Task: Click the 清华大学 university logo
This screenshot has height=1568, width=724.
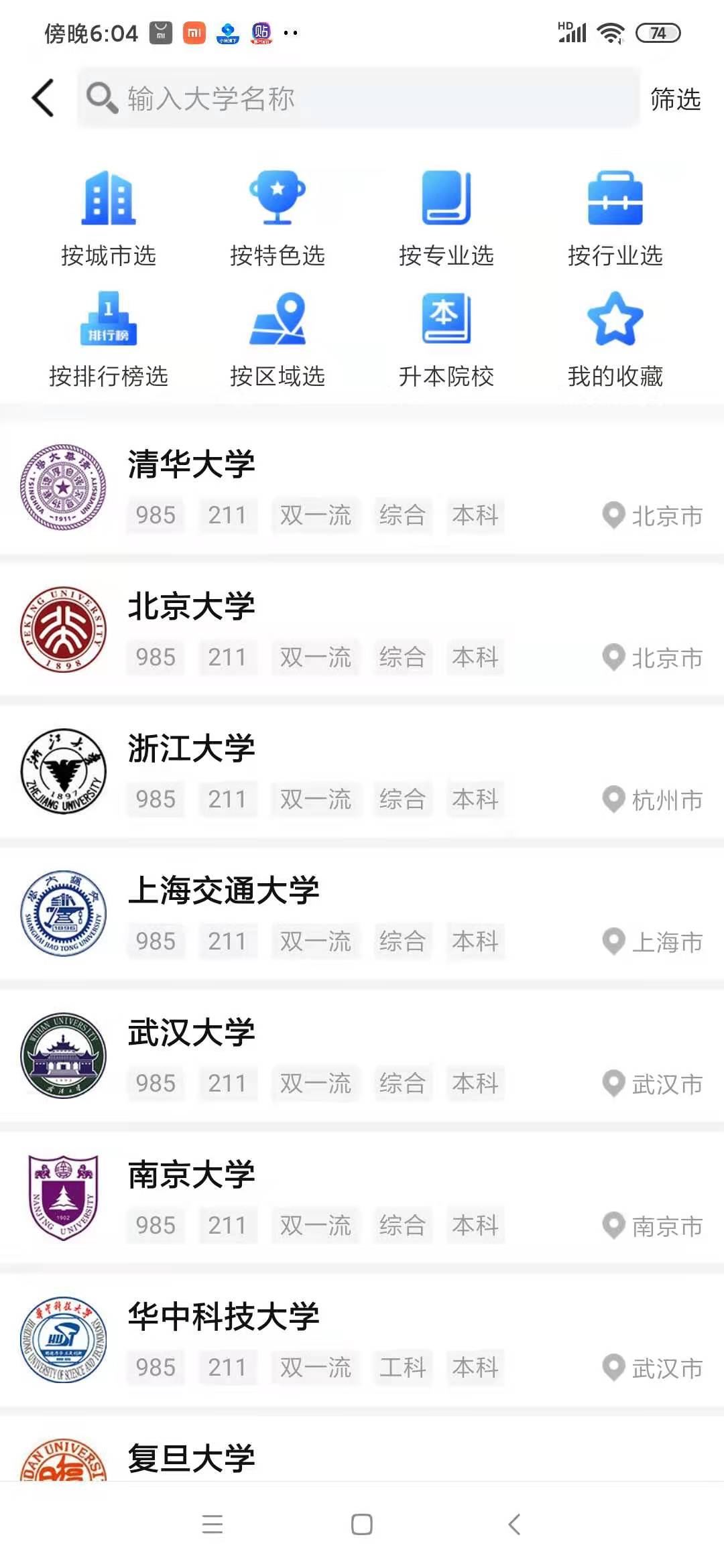Action: [x=64, y=487]
